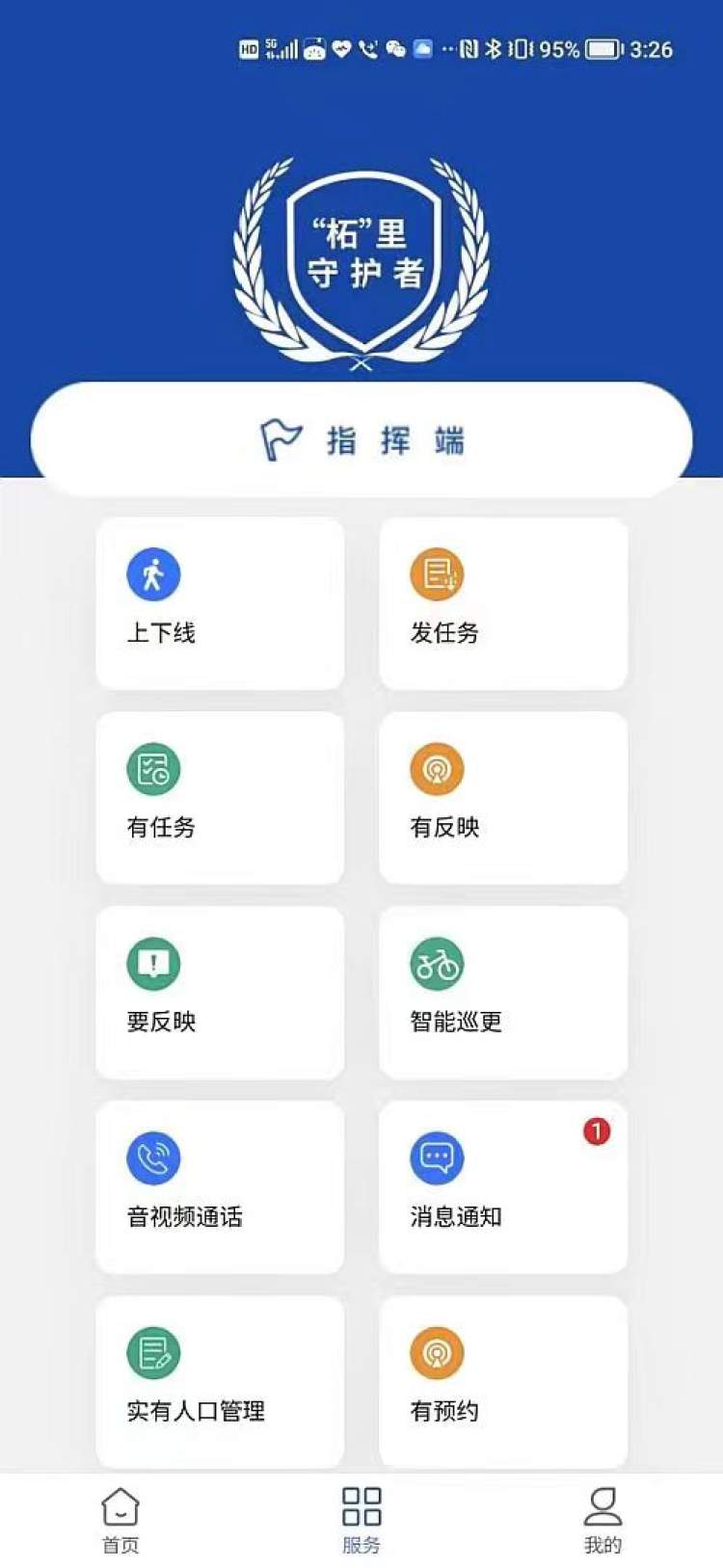Viewport: 723px width, 1568px height.
Task: Select the 服务 services tab
Action: click(x=361, y=1521)
